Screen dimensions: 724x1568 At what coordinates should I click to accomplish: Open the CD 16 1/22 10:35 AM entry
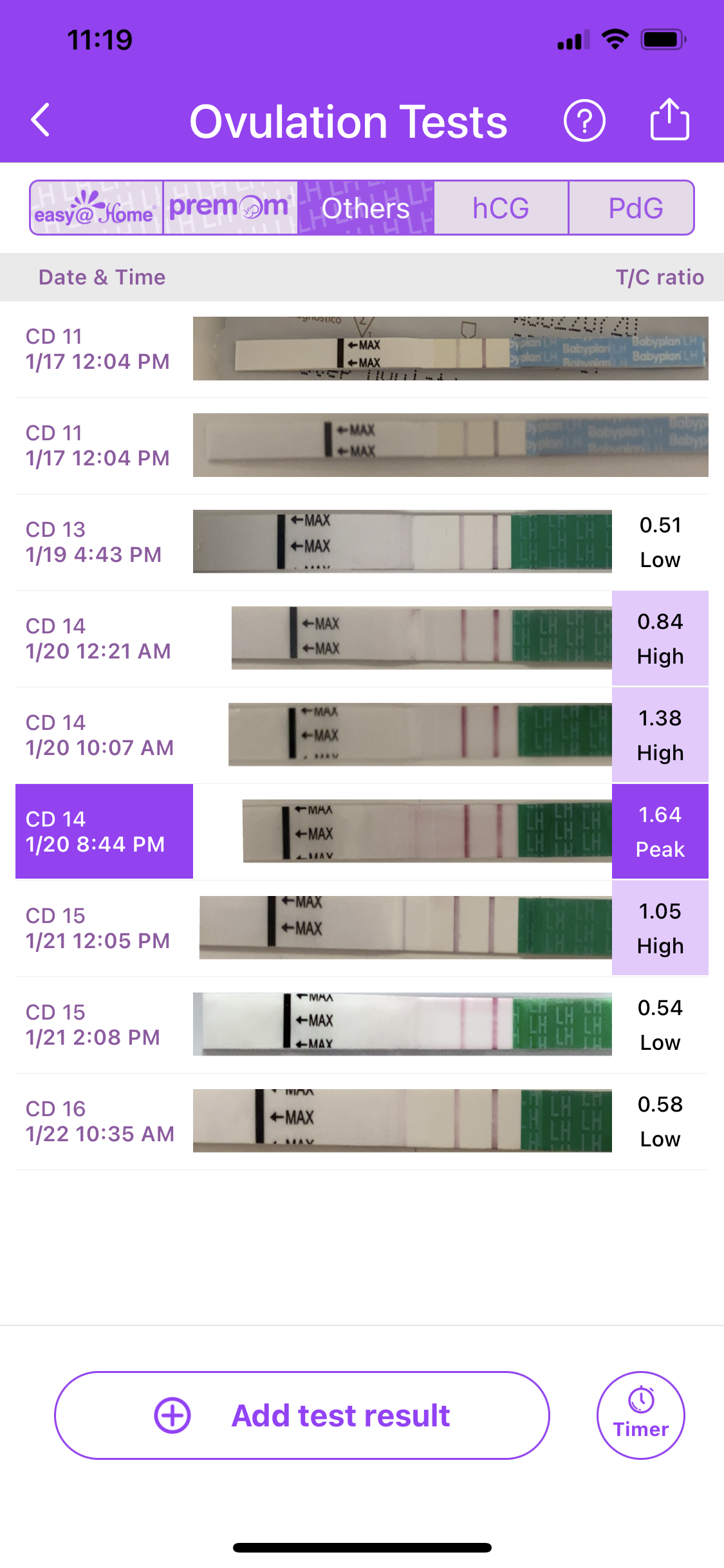click(x=360, y=1121)
